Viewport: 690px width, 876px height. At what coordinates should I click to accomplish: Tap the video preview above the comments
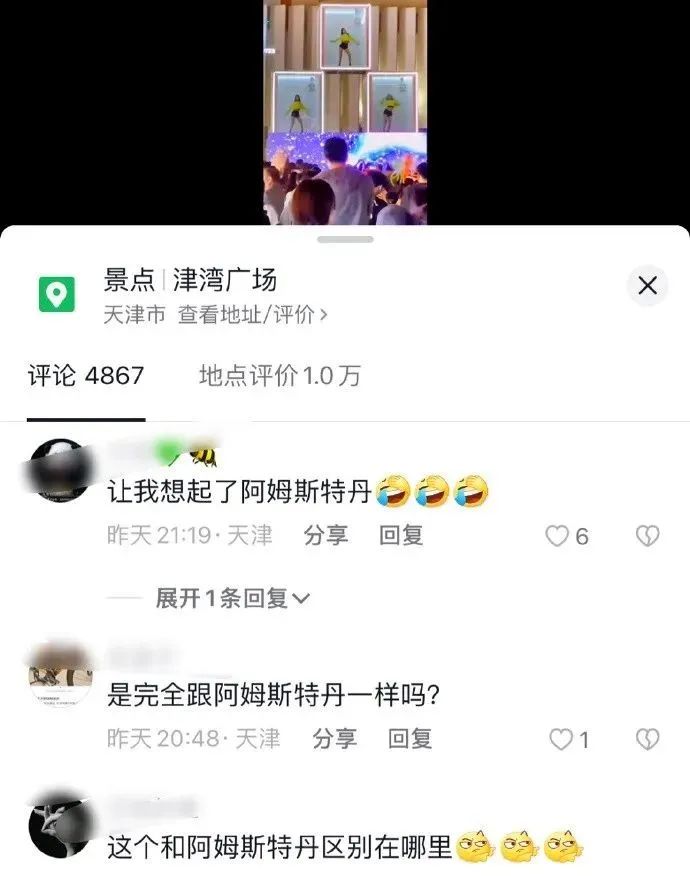(345, 112)
